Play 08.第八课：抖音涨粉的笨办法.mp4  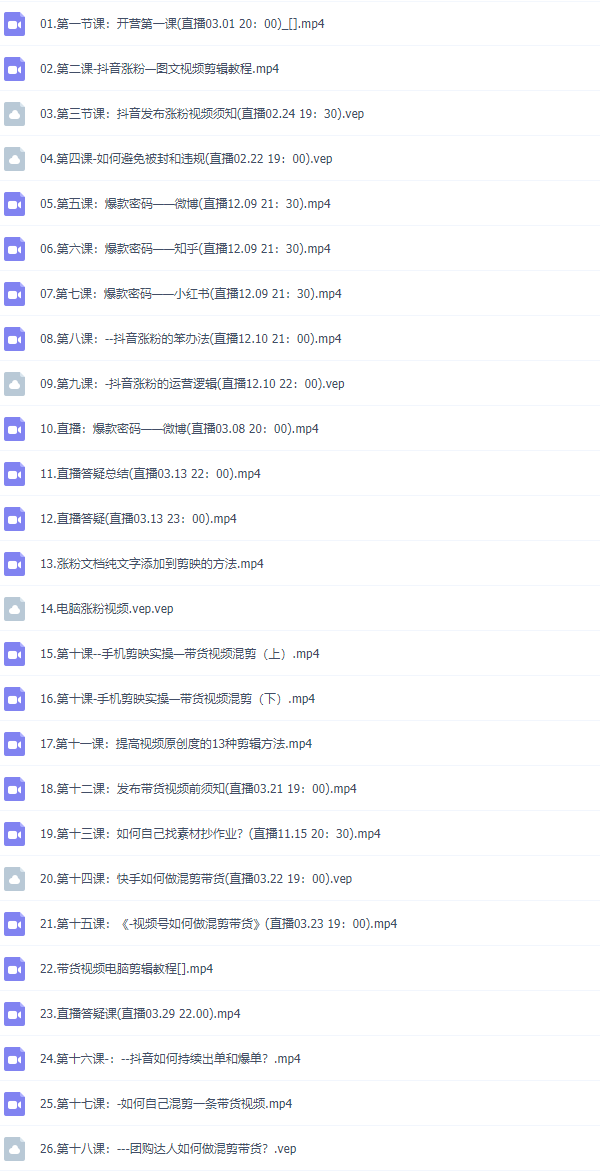(190, 338)
